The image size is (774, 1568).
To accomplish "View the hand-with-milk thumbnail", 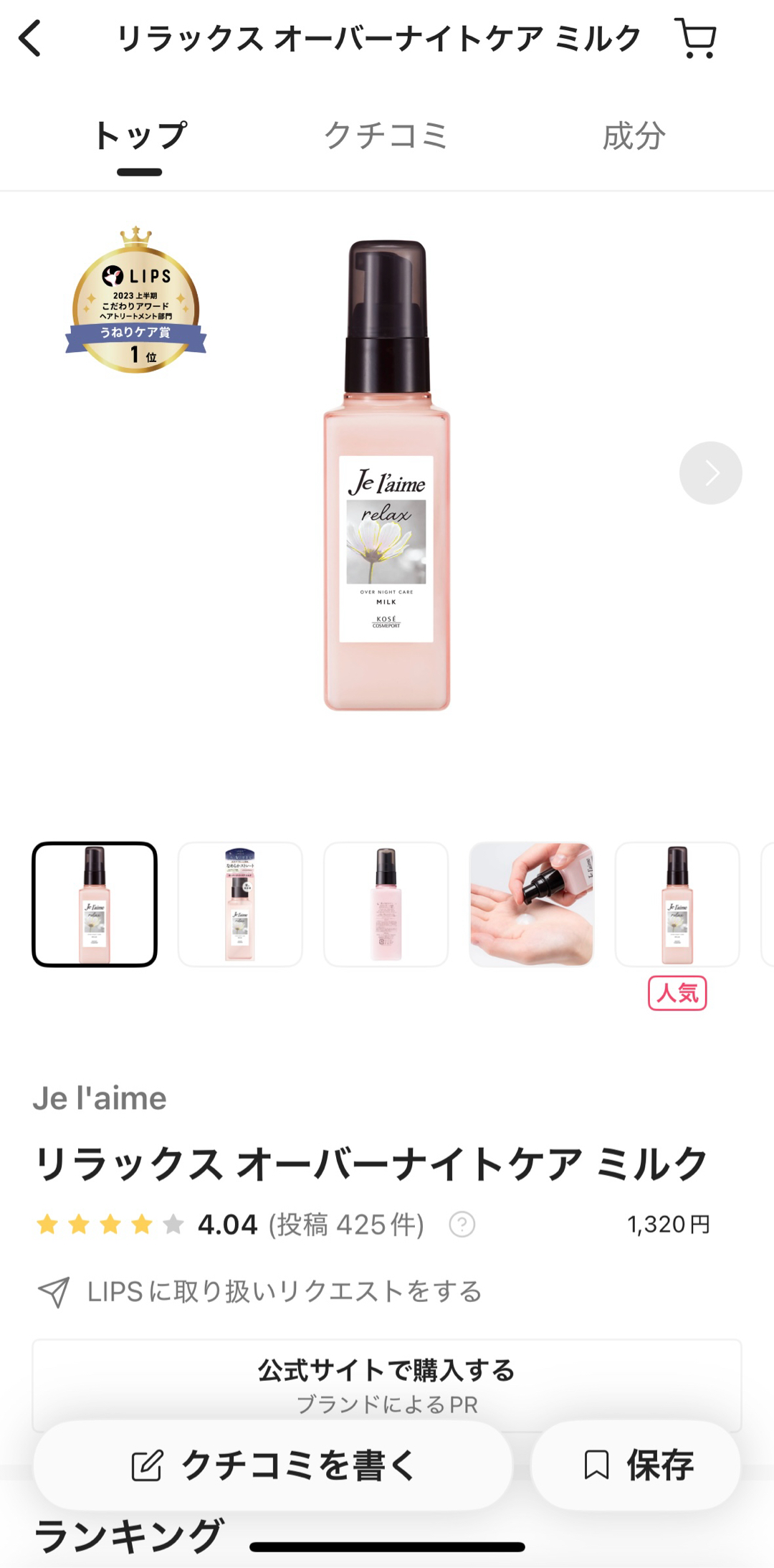I will point(531,904).
